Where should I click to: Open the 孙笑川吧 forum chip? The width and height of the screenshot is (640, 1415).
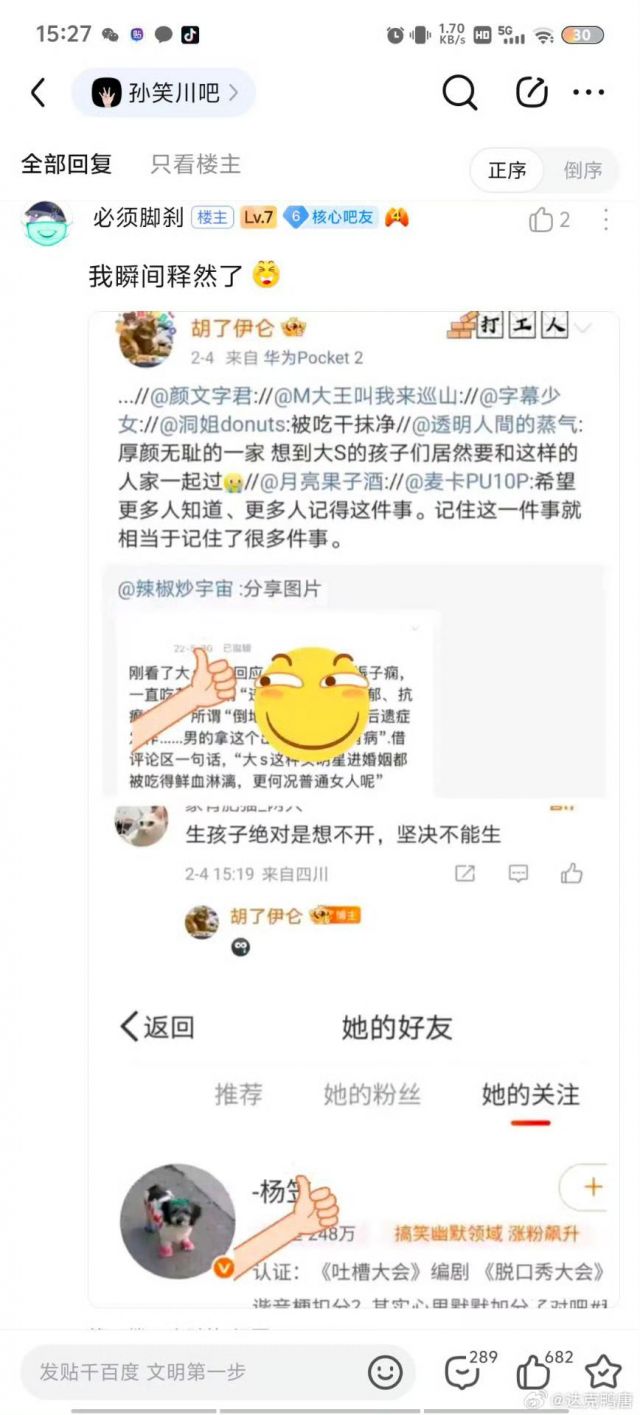coord(164,93)
